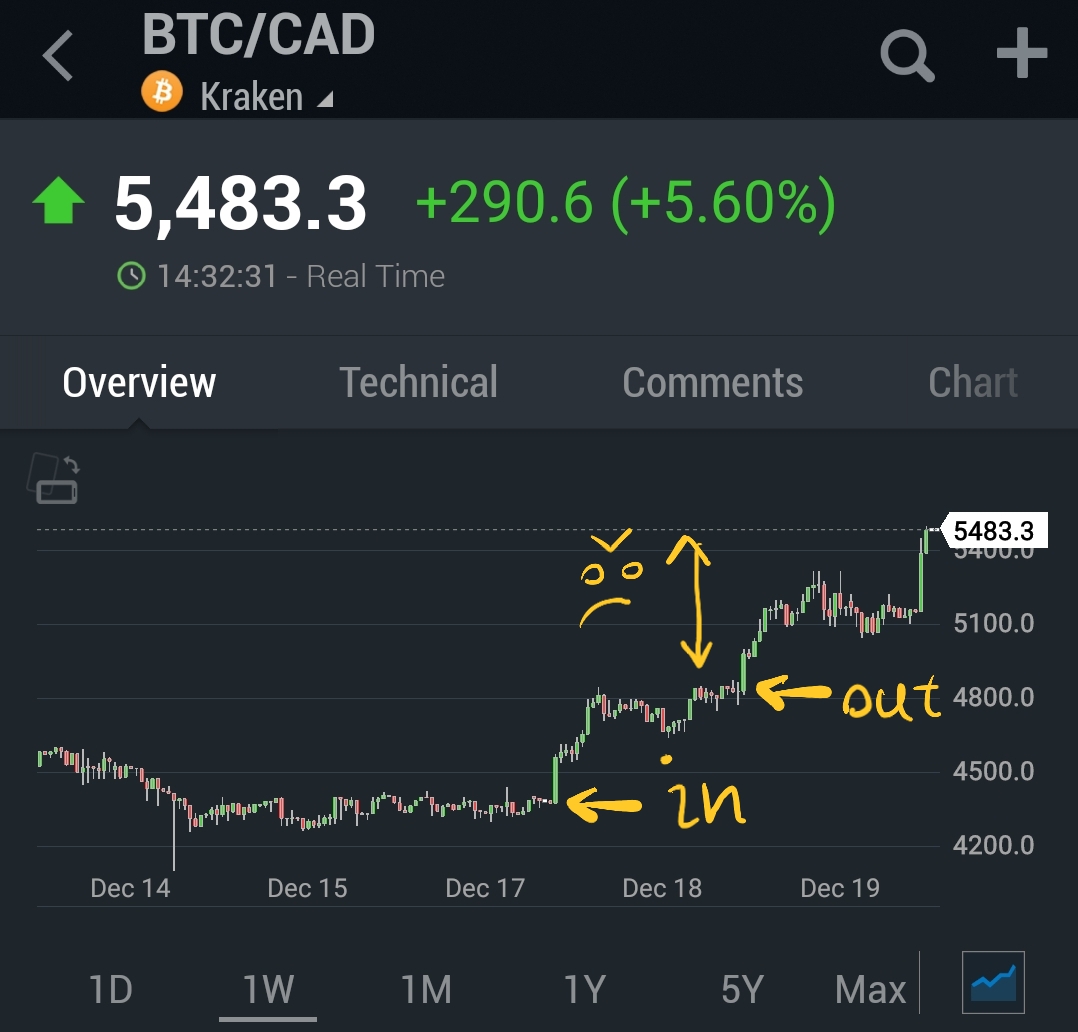The image size is (1078, 1032).
Task: Switch to the Technical tab
Action: [418, 383]
